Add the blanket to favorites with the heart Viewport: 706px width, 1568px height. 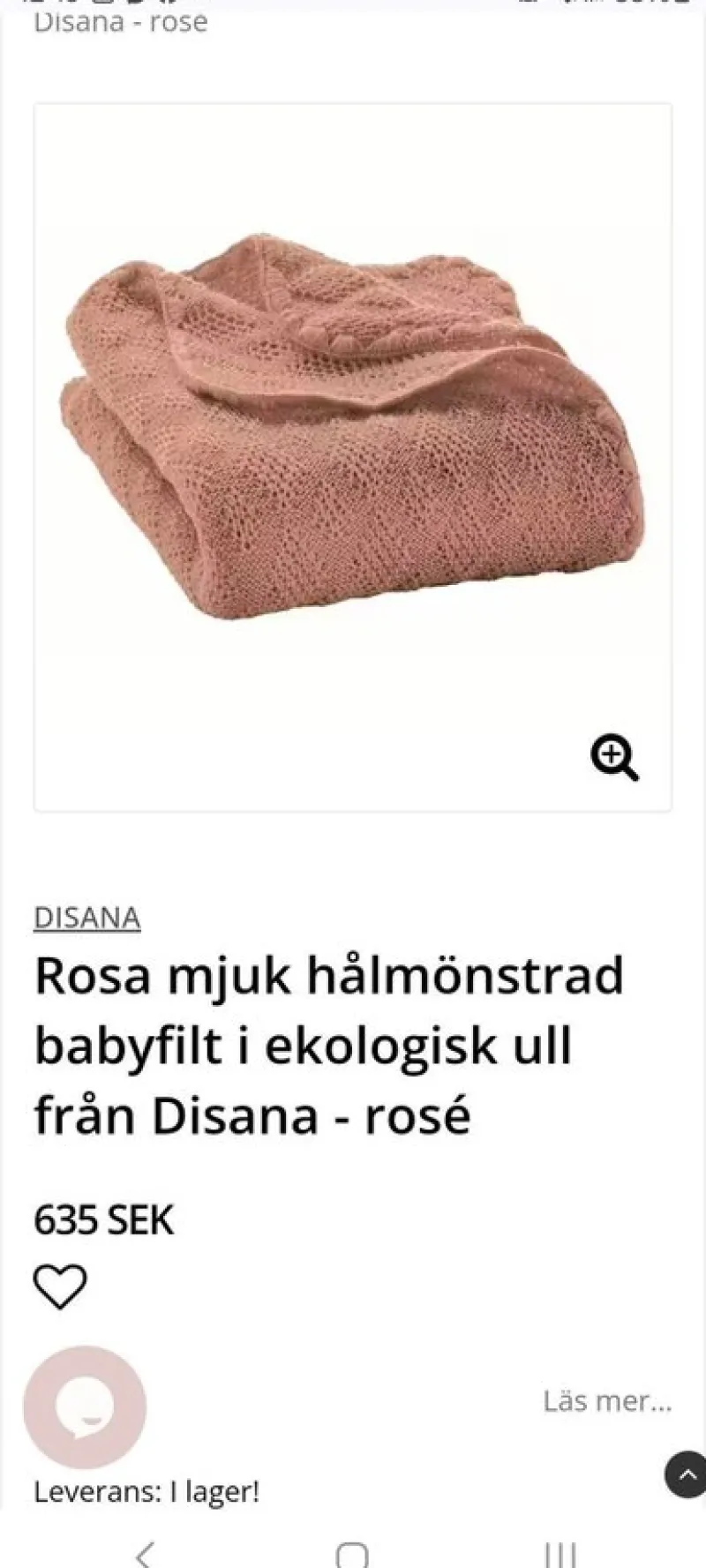pyautogui.click(x=60, y=1287)
